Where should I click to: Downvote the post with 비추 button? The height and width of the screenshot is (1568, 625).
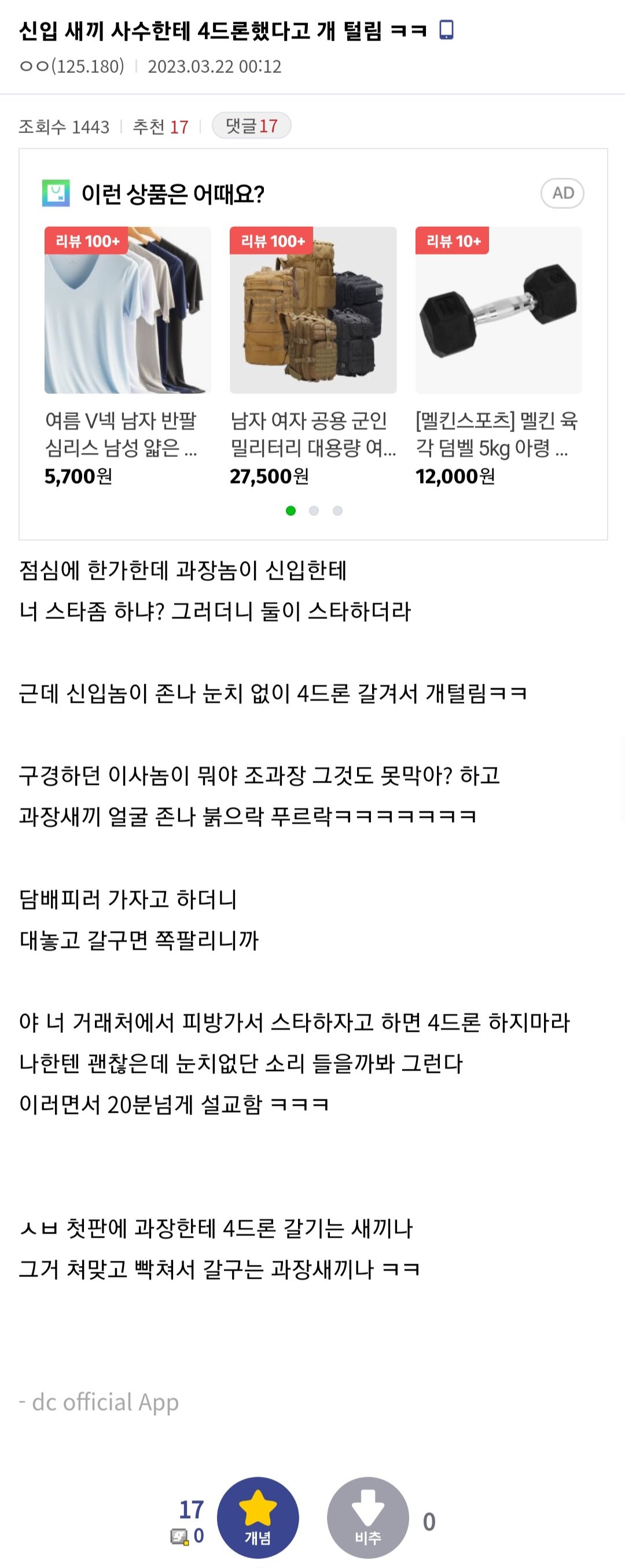pyautogui.click(x=367, y=1518)
